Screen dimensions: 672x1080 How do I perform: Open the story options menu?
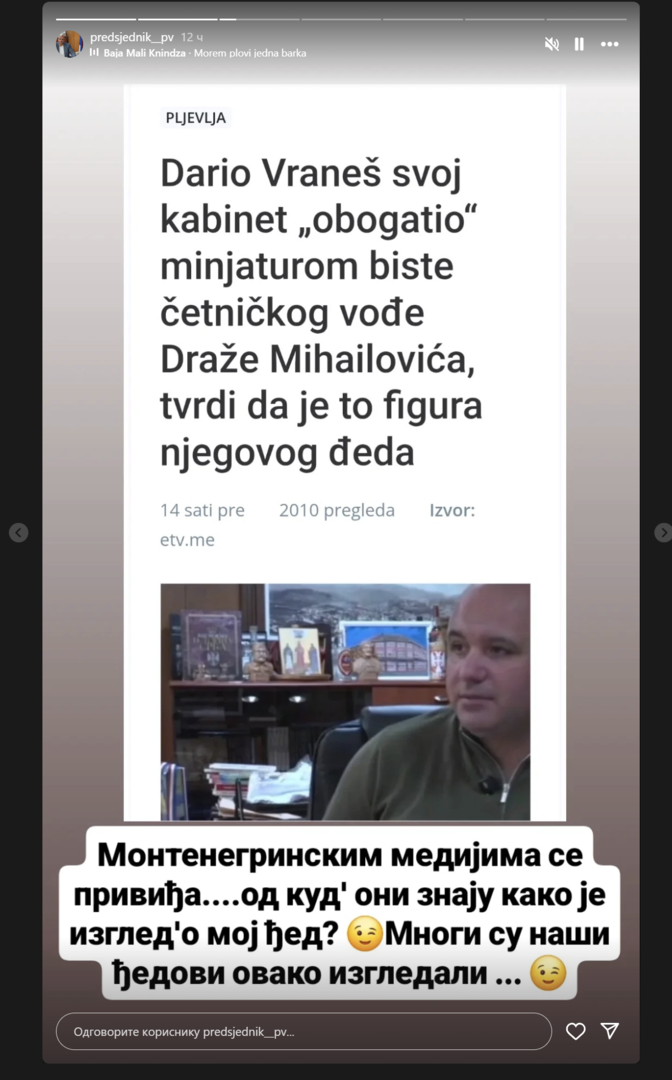coord(609,44)
